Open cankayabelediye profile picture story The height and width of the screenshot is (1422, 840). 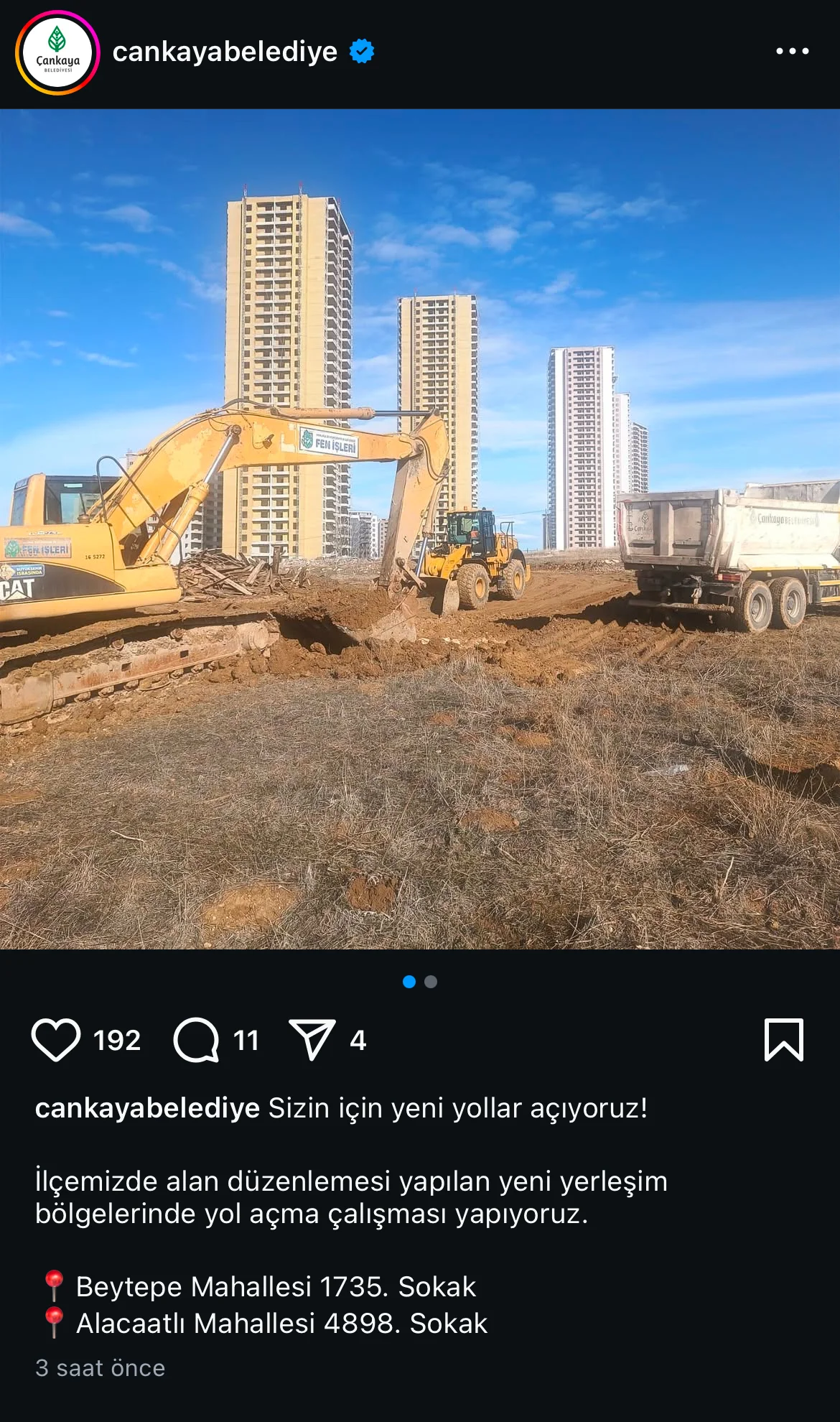(57, 52)
